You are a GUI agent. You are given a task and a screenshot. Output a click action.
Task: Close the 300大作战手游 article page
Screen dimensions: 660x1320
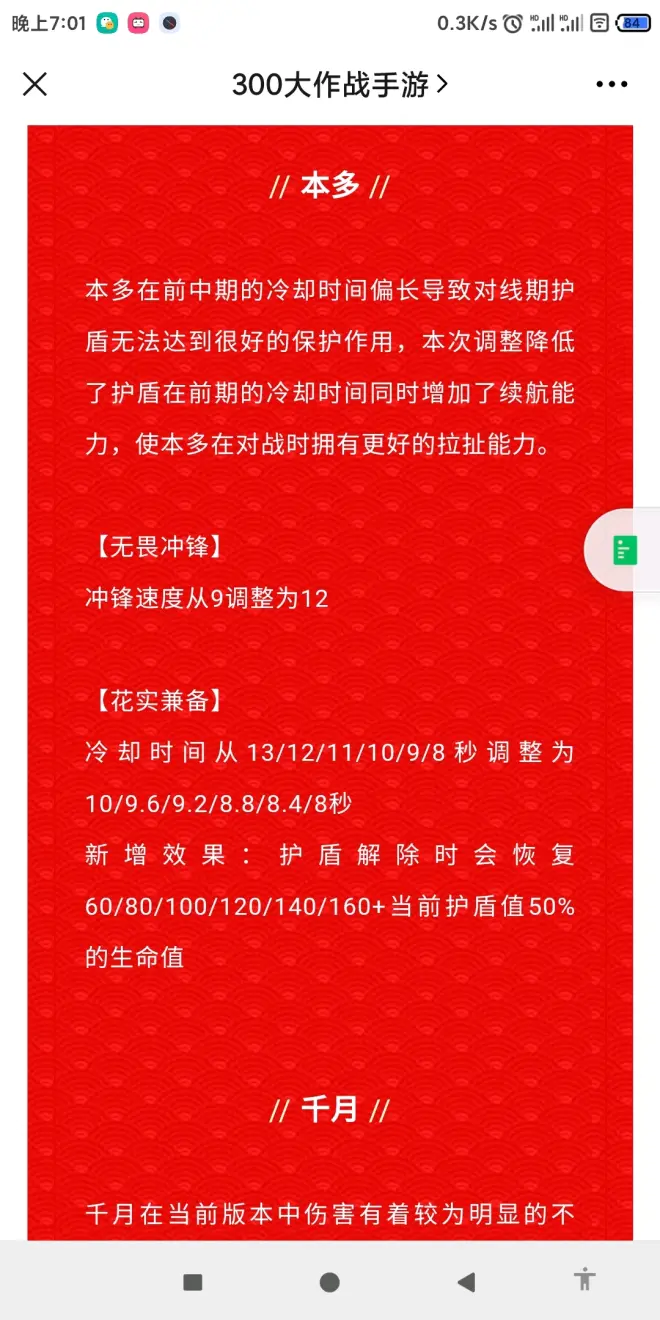click(35, 85)
